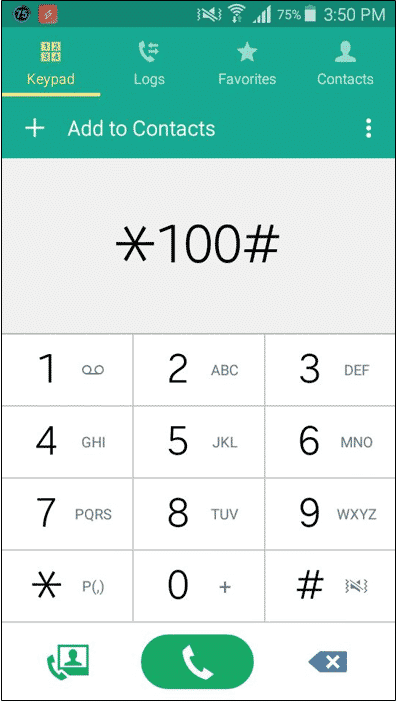Viewport: 399px width, 704px height.
Task: Tap the 3 DEF key
Action: 330,370
